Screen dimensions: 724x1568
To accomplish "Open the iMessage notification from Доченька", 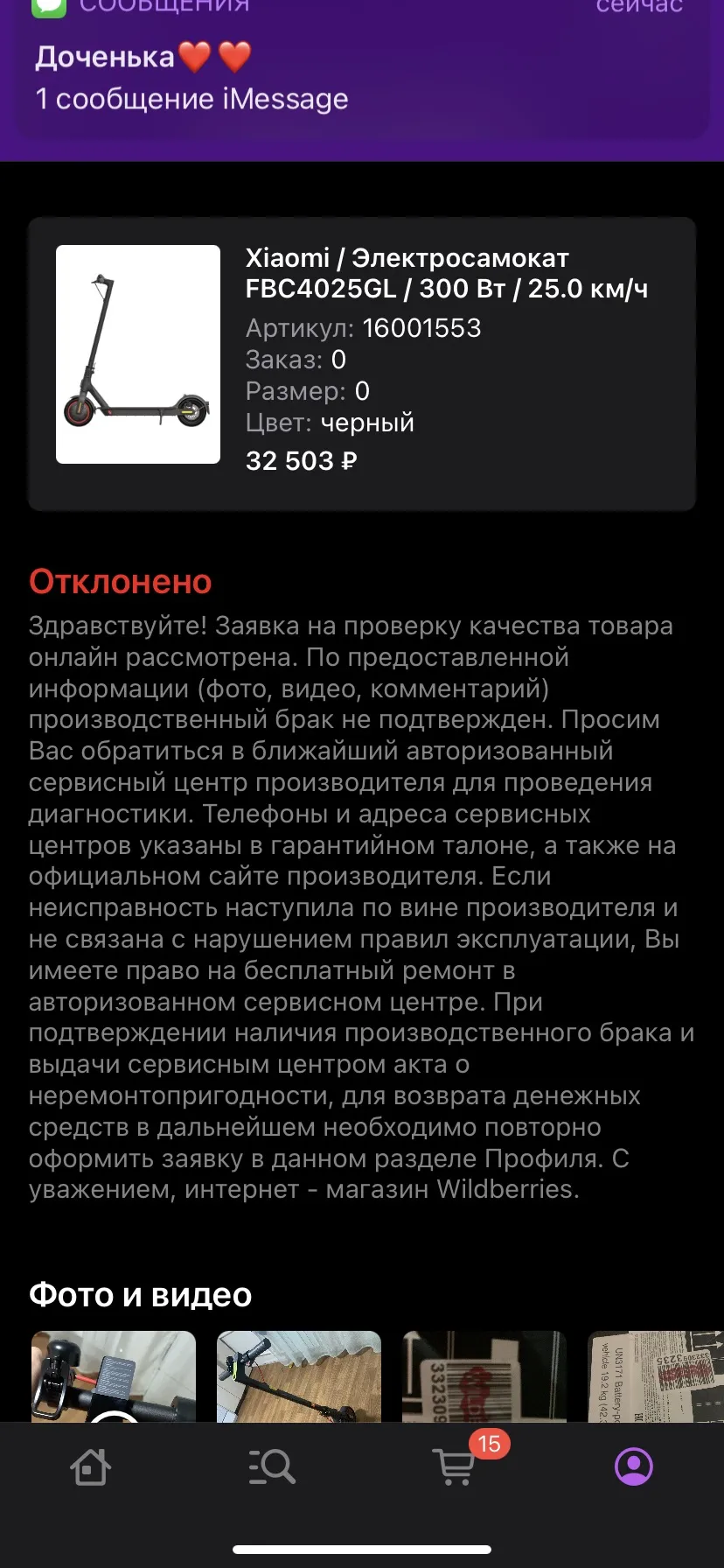I will (x=362, y=70).
